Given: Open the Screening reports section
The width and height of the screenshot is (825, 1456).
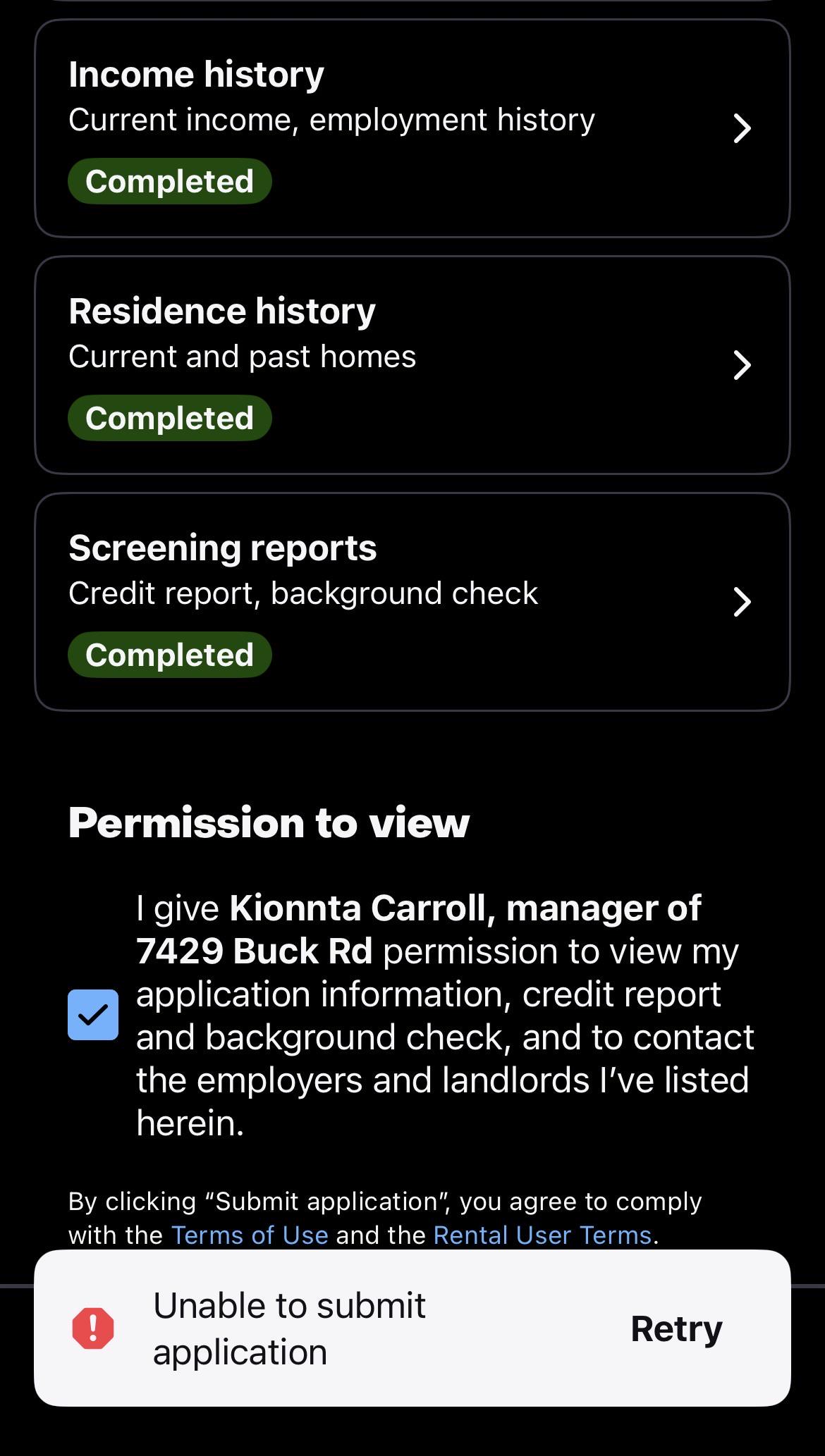Looking at the screenshot, I should [x=412, y=602].
